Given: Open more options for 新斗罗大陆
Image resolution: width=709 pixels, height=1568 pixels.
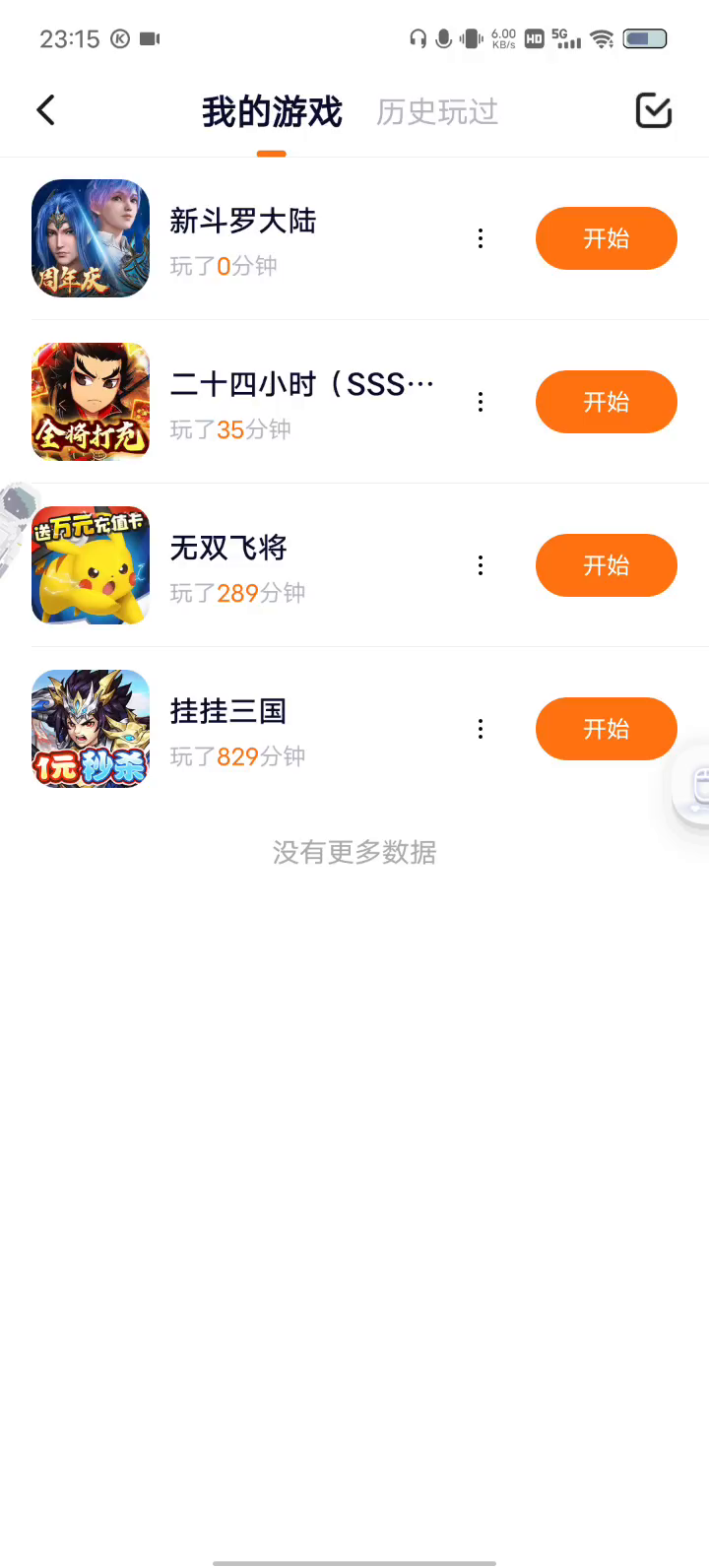Looking at the screenshot, I should [481, 238].
